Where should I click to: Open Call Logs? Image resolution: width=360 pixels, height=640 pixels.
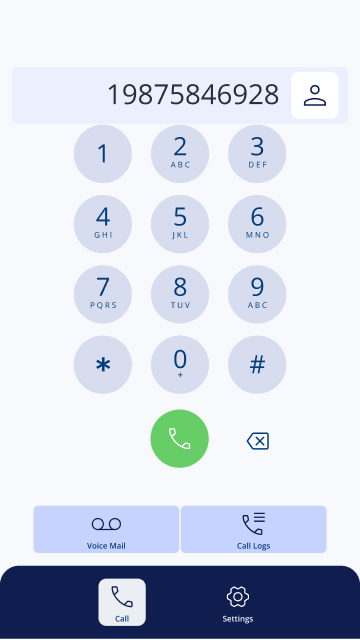click(x=253, y=529)
